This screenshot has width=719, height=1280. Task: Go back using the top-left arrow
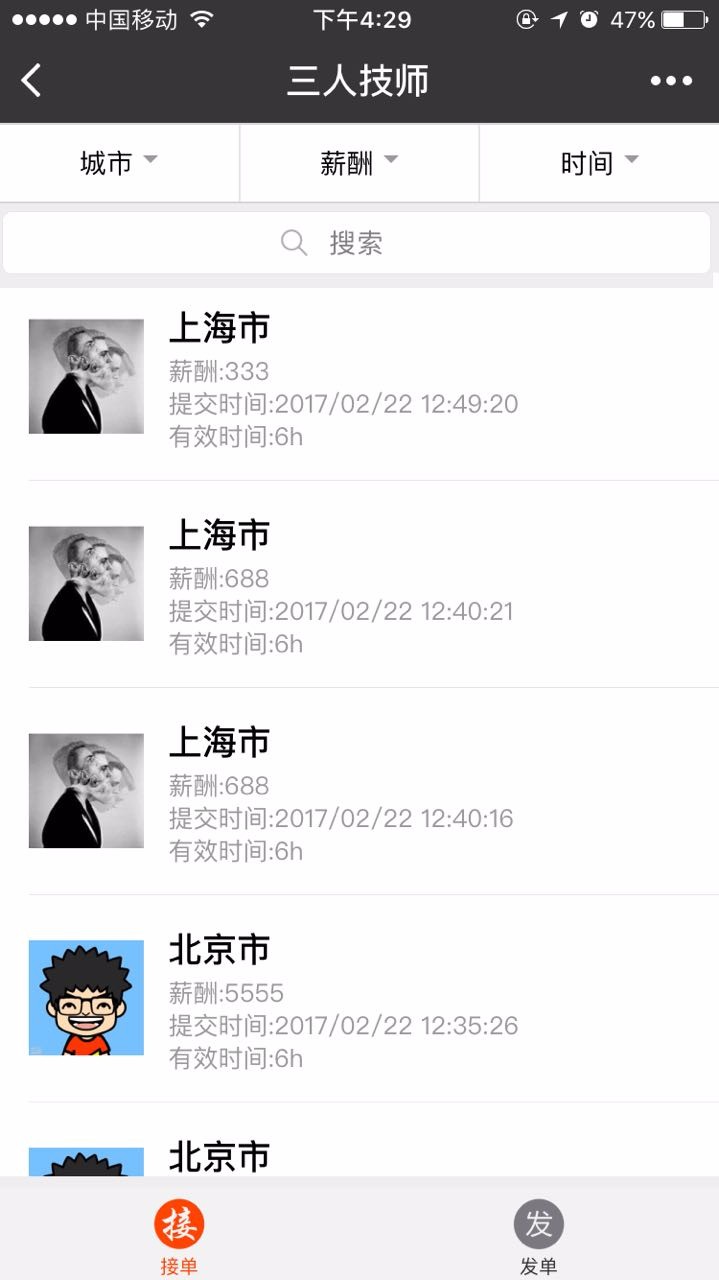[31, 80]
